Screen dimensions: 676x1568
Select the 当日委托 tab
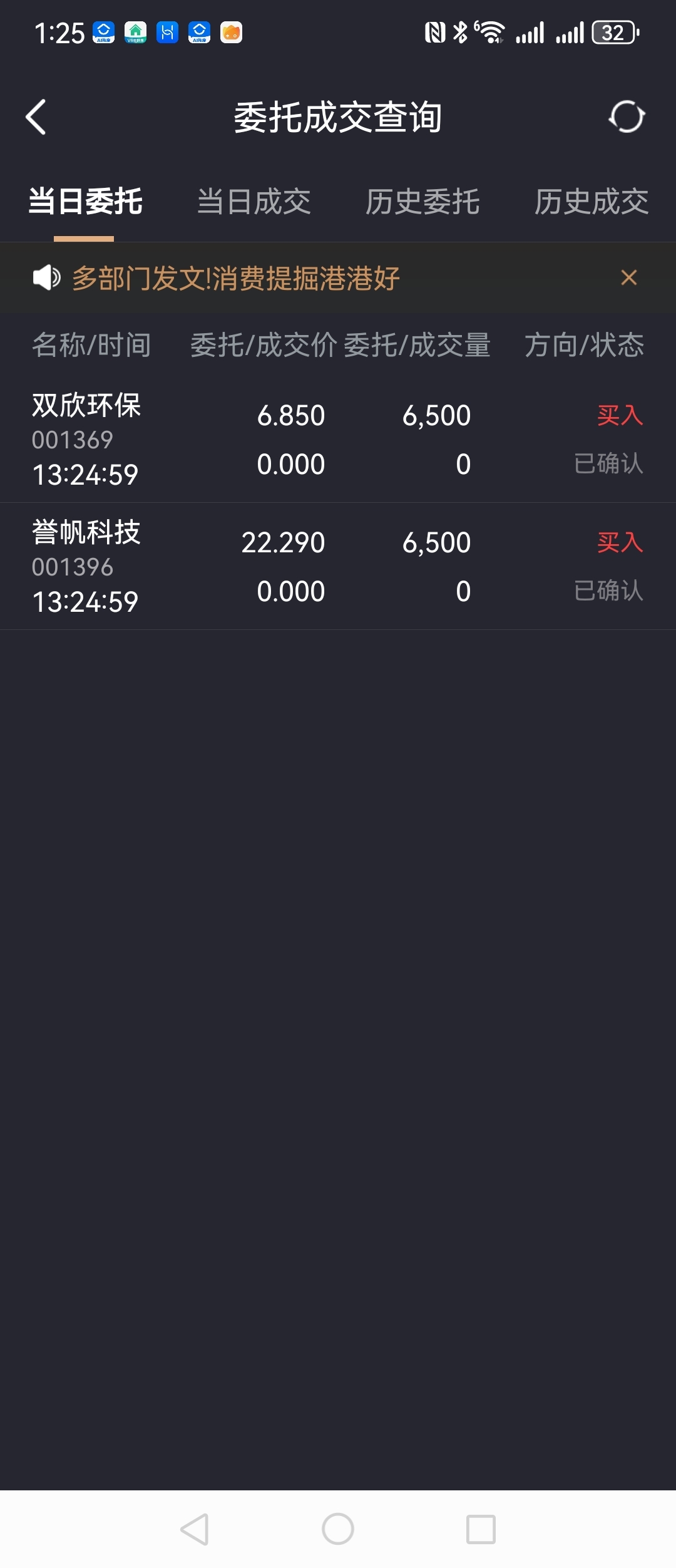coord(85,202)
